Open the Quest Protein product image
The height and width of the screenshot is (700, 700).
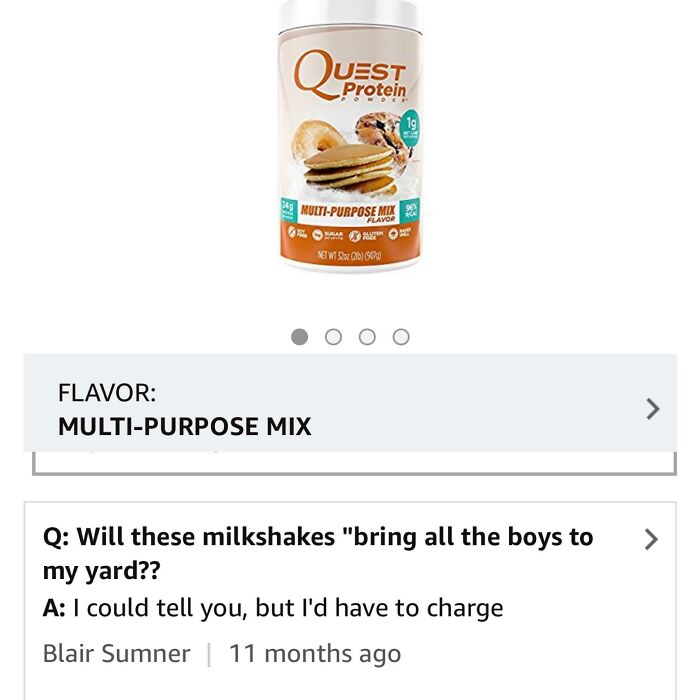click(349, 140)
